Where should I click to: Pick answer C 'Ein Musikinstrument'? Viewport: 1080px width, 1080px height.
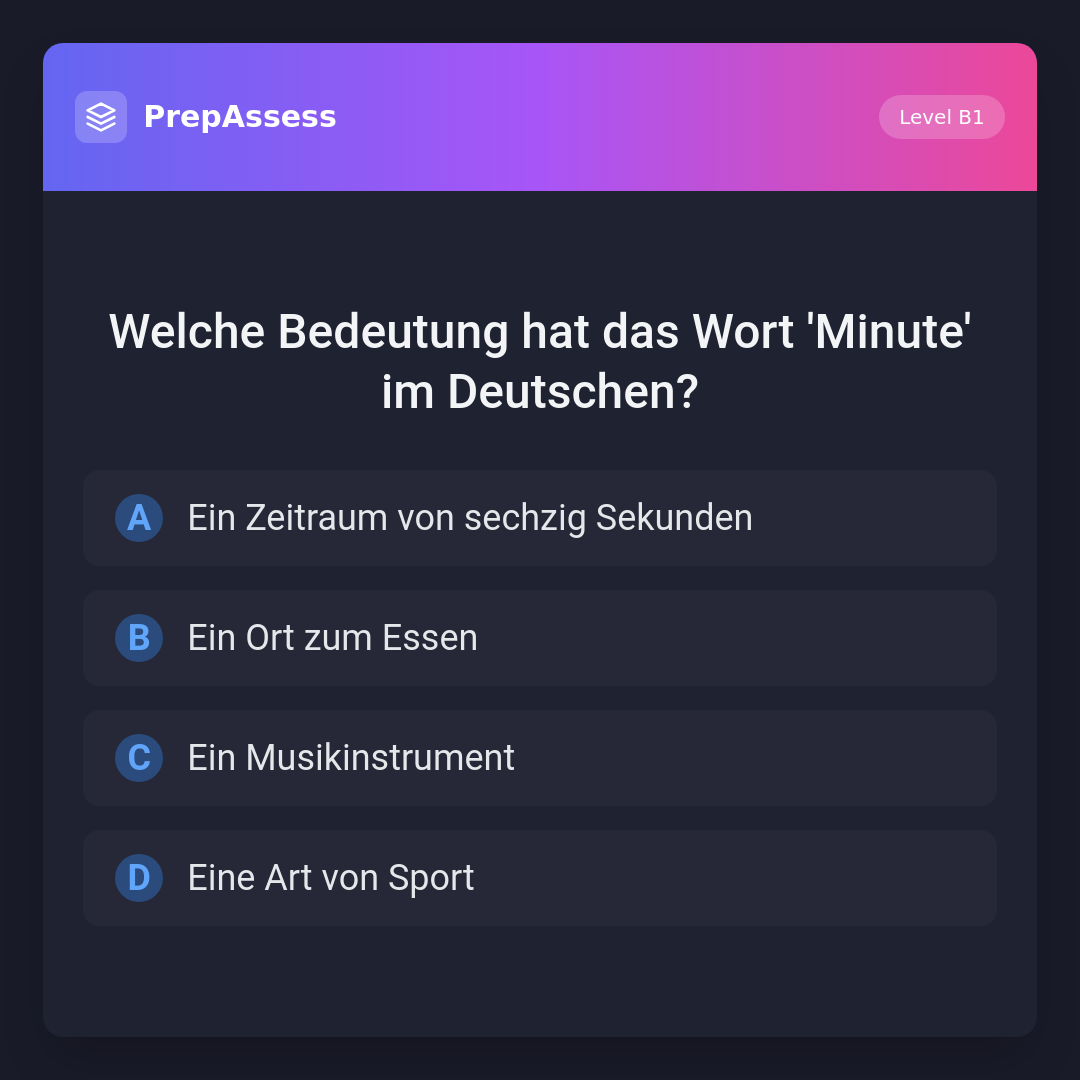[x=540, y=758]
